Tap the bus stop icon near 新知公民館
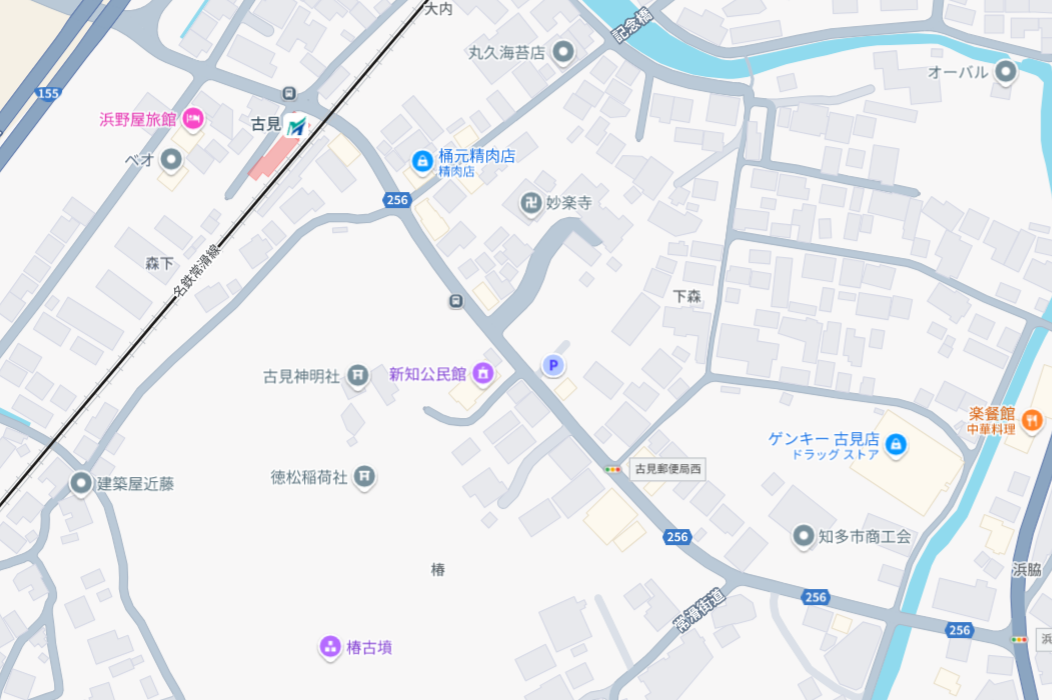 [456, 300]
